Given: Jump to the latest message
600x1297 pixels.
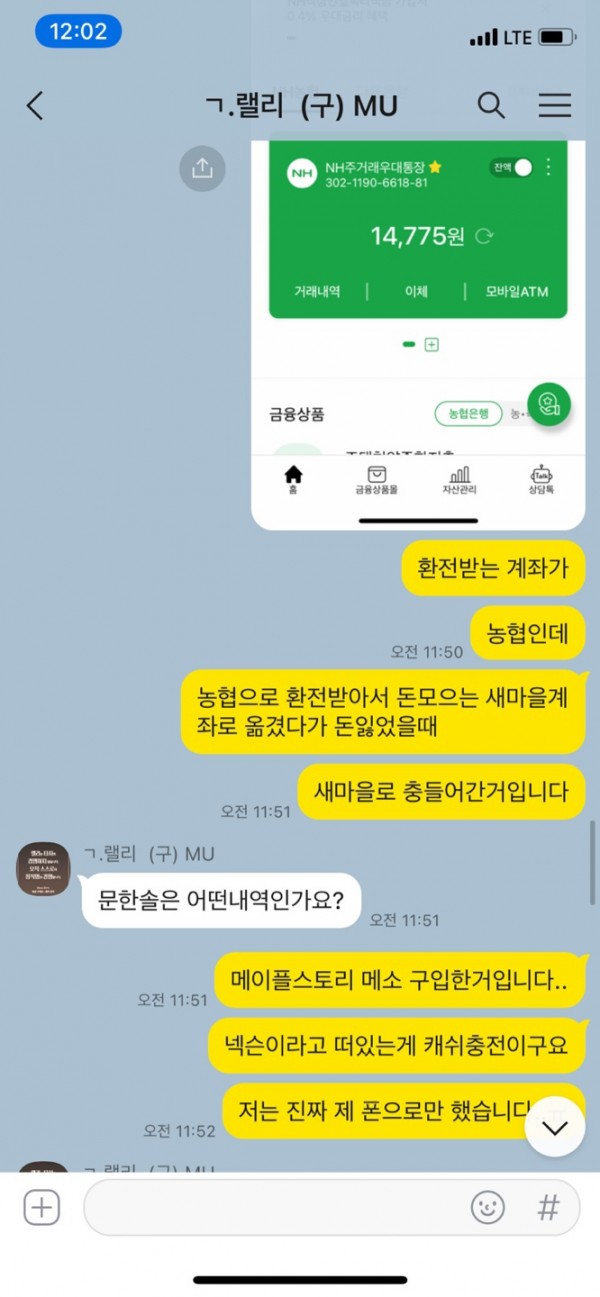Looking at the screenshot, I should click(x=554, y=1128).
